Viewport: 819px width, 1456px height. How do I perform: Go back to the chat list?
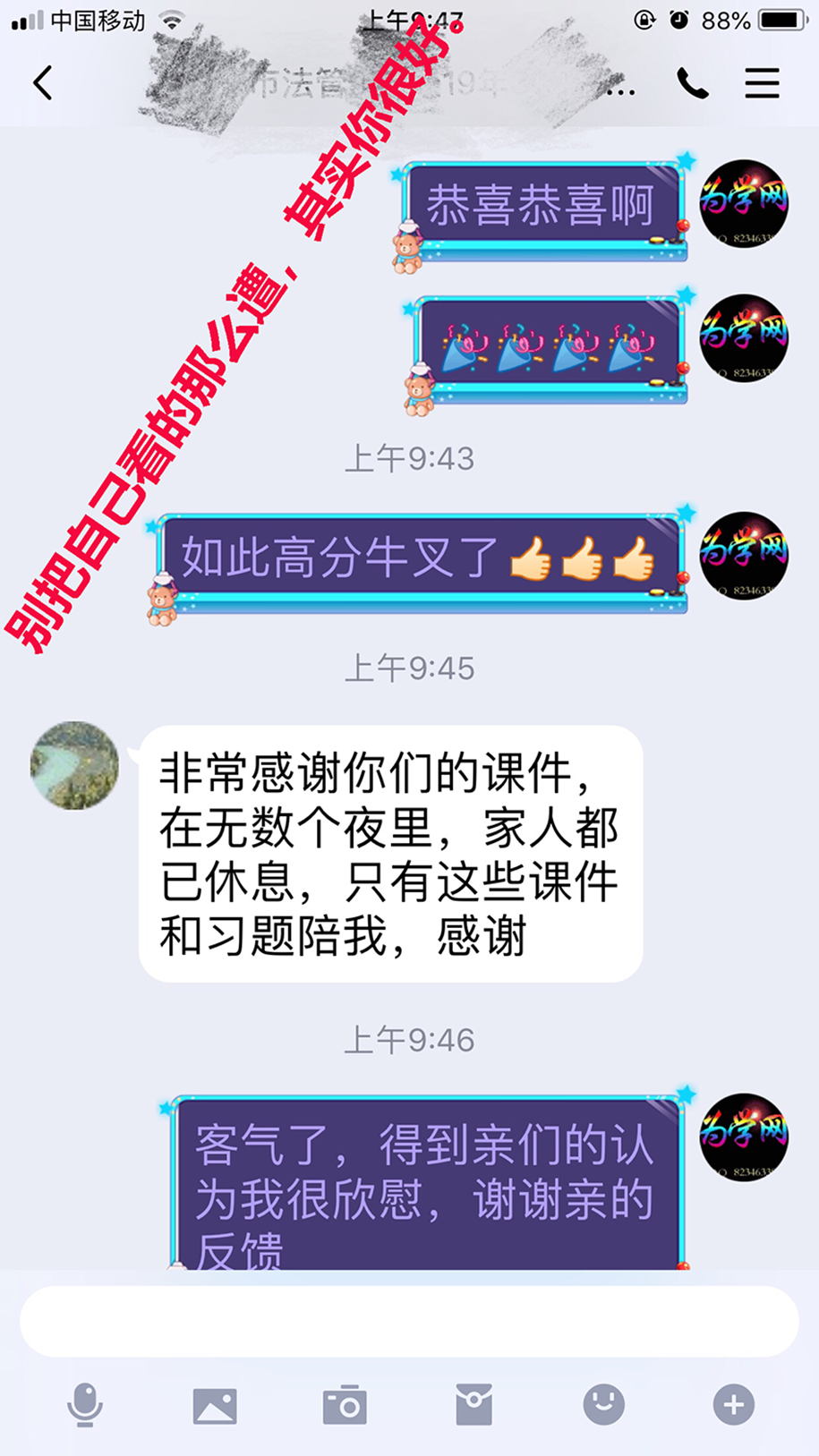click(x=42, y=83)
